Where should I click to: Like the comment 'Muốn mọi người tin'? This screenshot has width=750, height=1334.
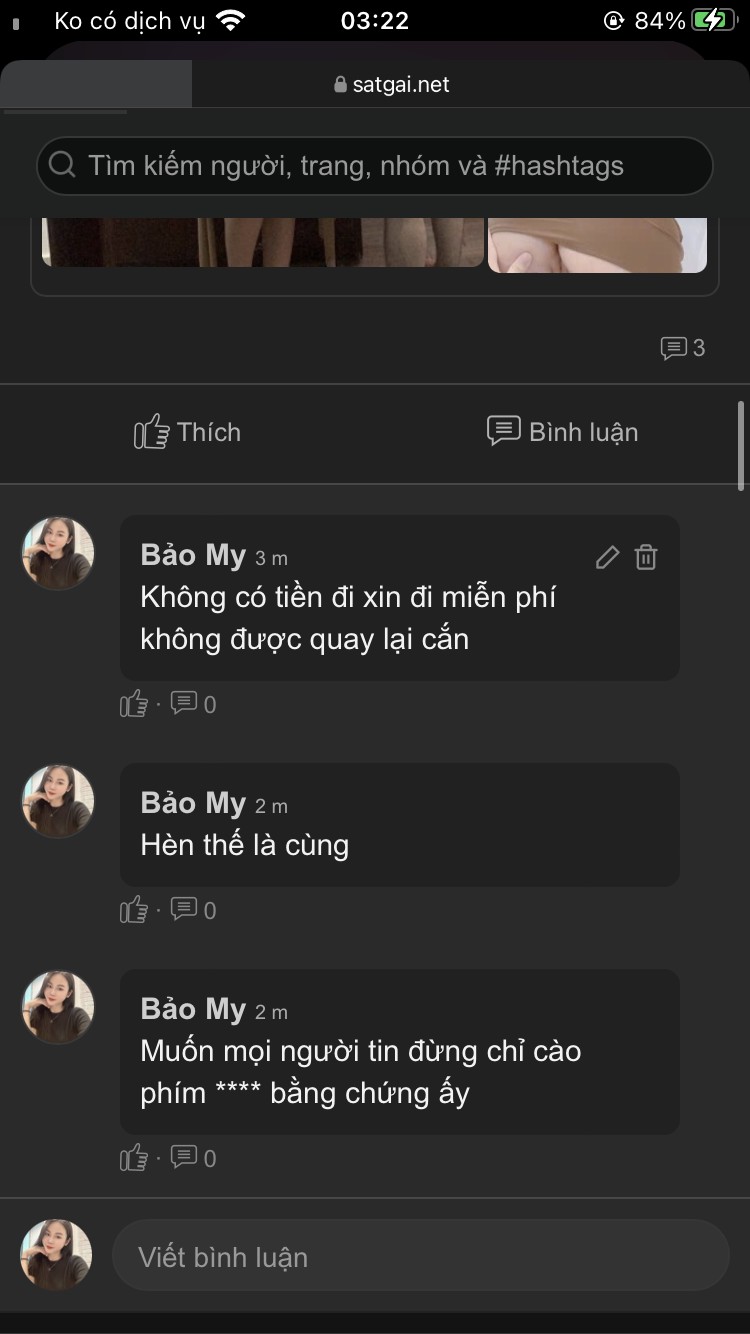click(134, 1158)
